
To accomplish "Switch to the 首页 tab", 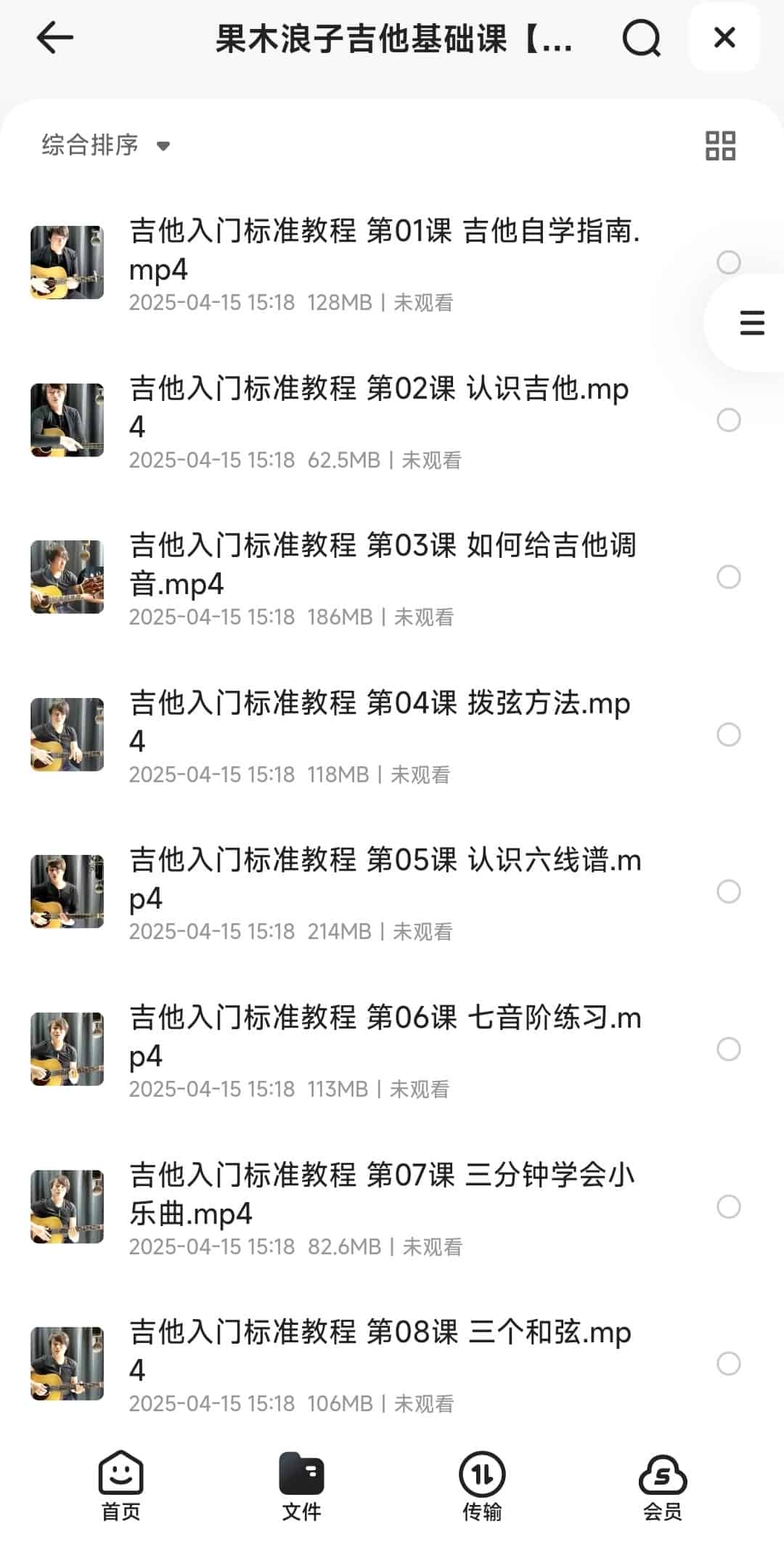I will pyautogui.click(x=121, y=1486).
